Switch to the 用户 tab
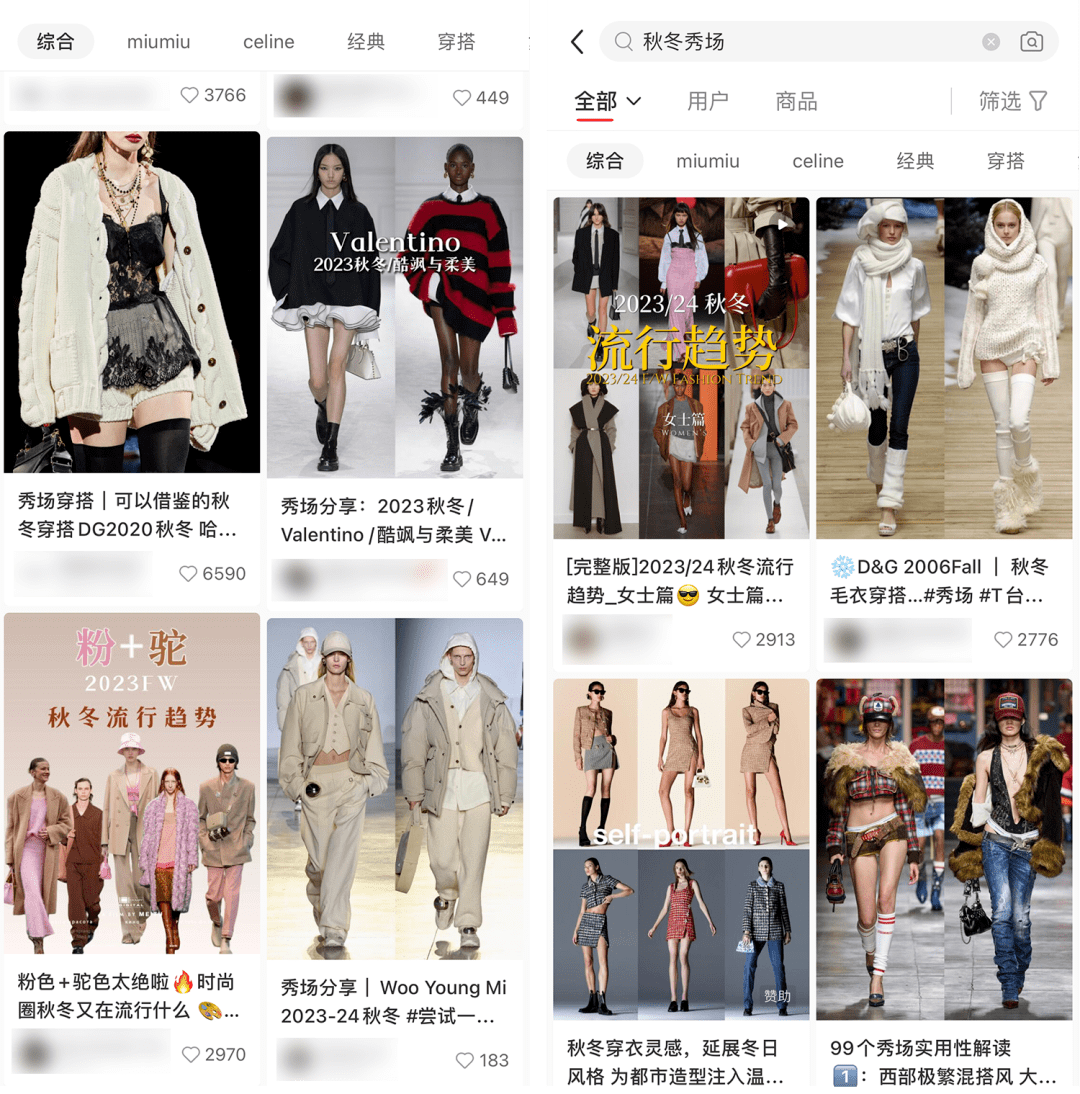This screenshot has height=1094, width=1080. pyautogui.click(x=708, y=101)
